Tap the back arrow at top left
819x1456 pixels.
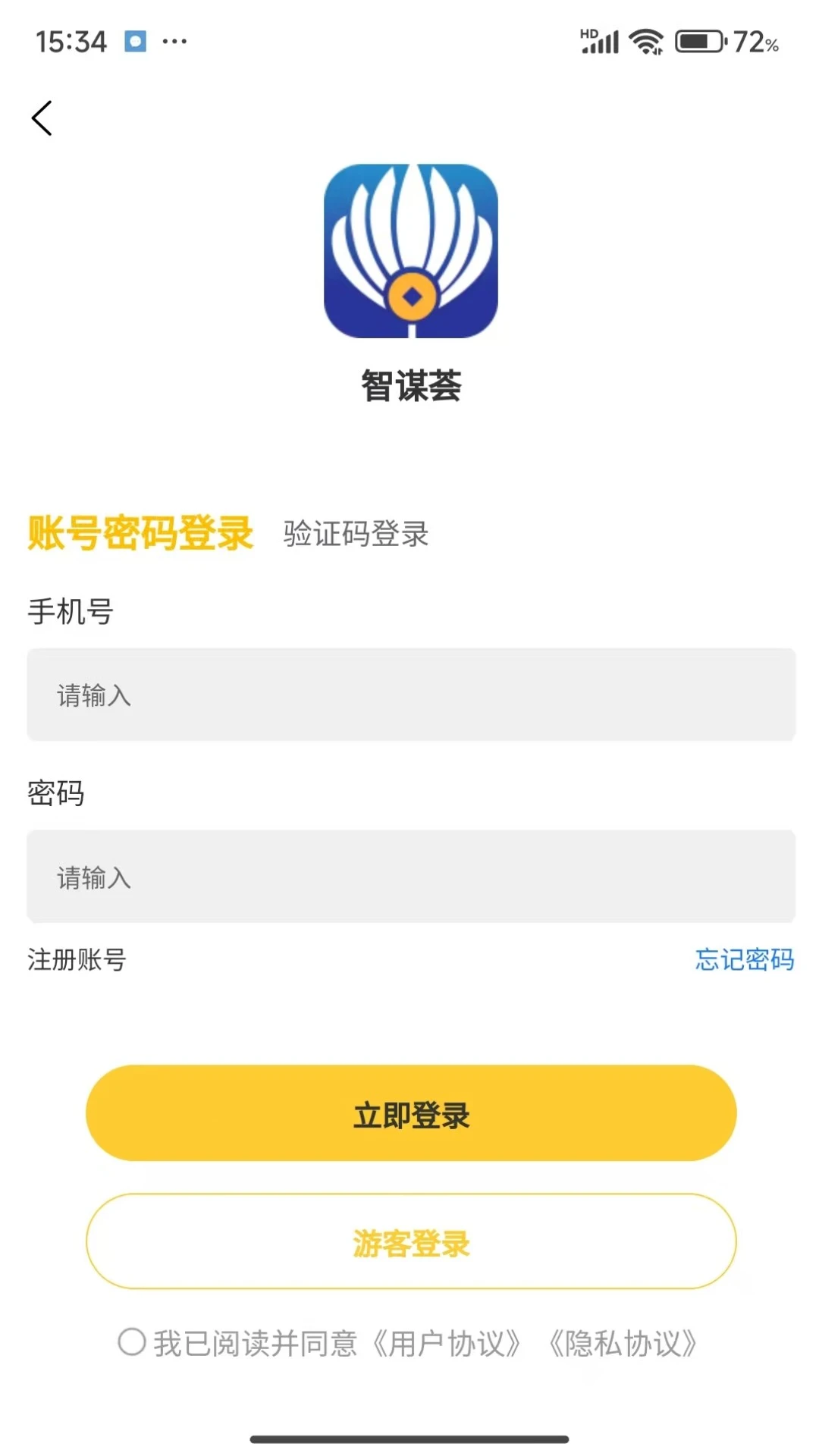(42, 118)
